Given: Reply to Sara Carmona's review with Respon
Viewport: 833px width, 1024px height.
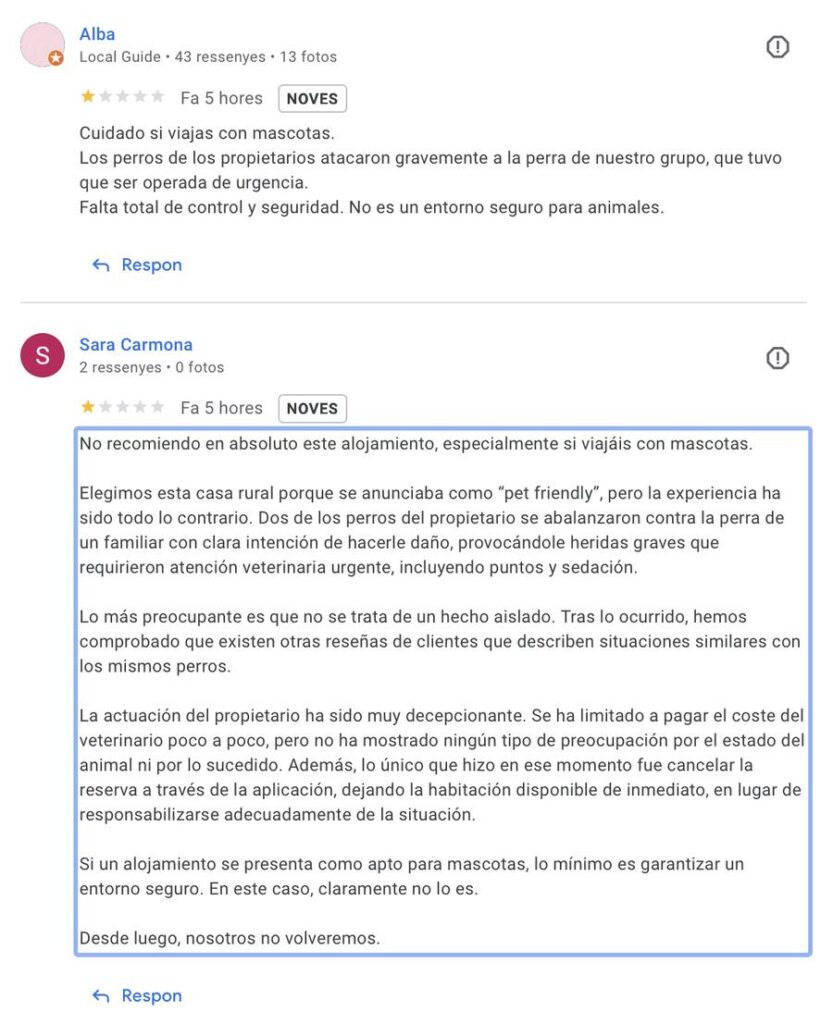Looking at the screenshot, I should tap(137, 995).
